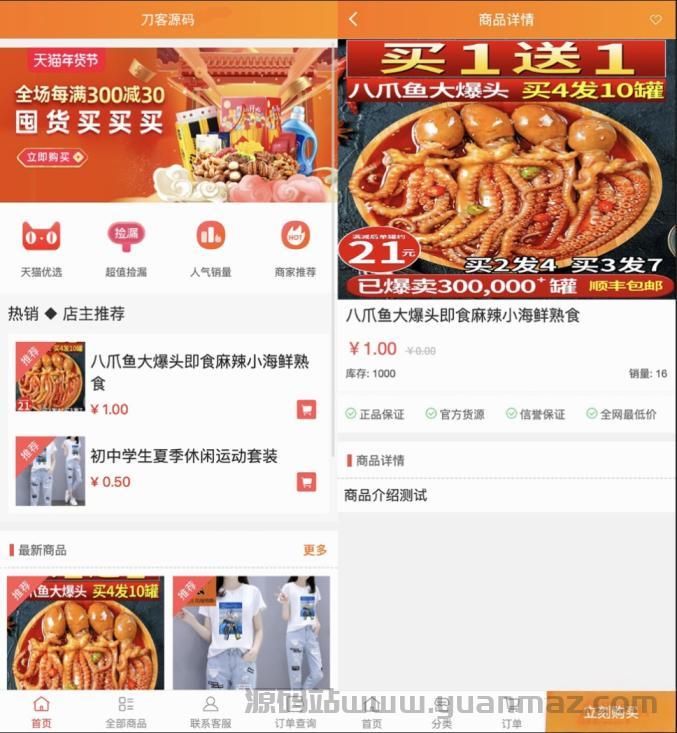The image size is (677, 733).
Task: Switch to the 订单查询 tab
Action: pos(295,711)
